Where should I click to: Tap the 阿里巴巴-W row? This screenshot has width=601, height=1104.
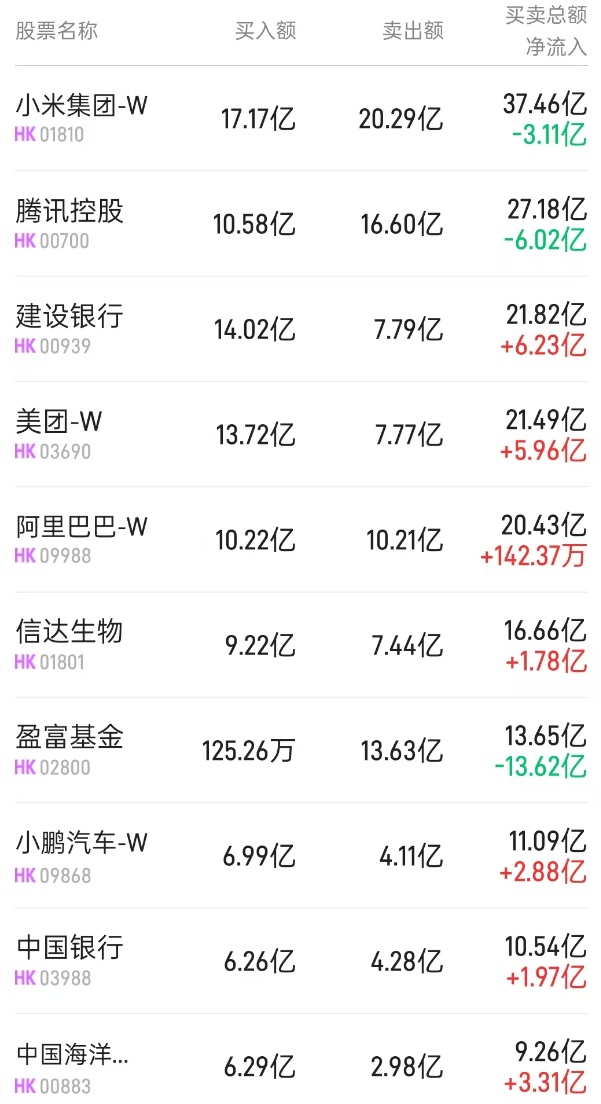82,539
